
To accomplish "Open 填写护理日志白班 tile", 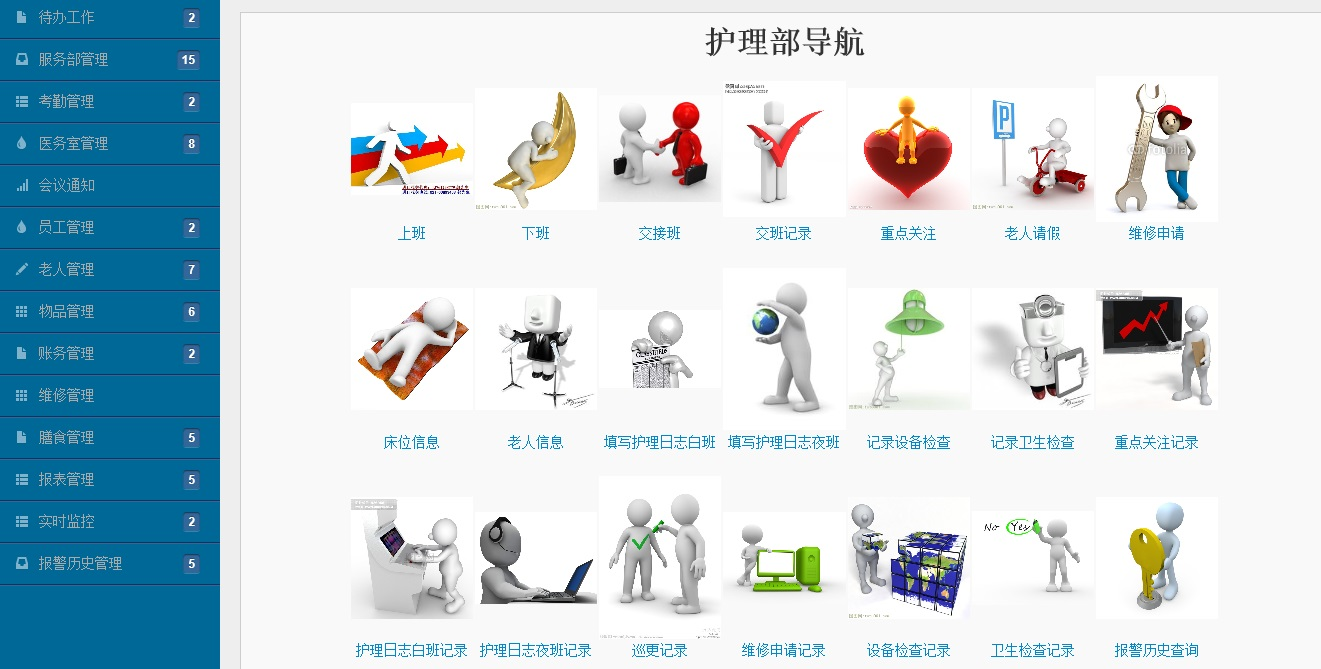I will tap(659, 350).
